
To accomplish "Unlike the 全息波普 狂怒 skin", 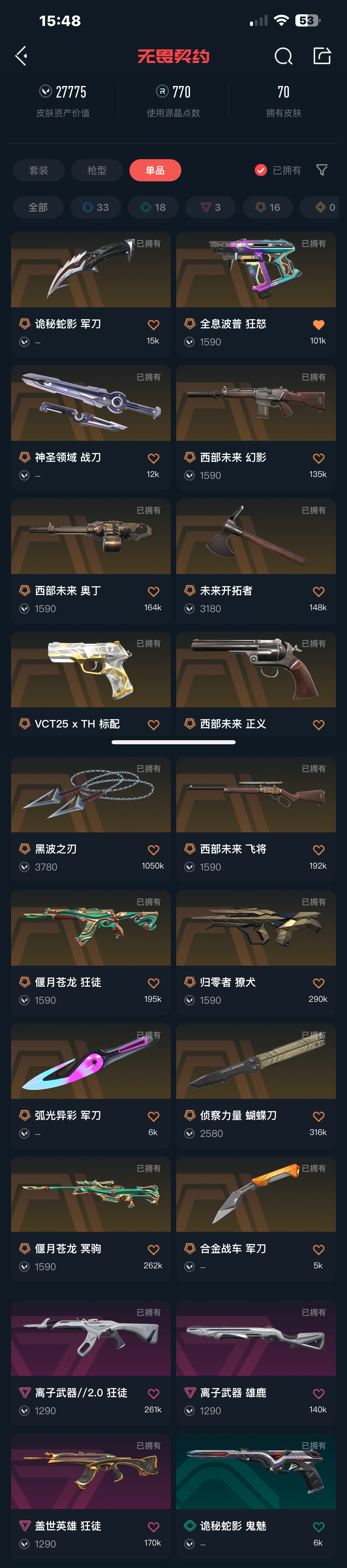I will pyautogui.click(x=318, y=325).
